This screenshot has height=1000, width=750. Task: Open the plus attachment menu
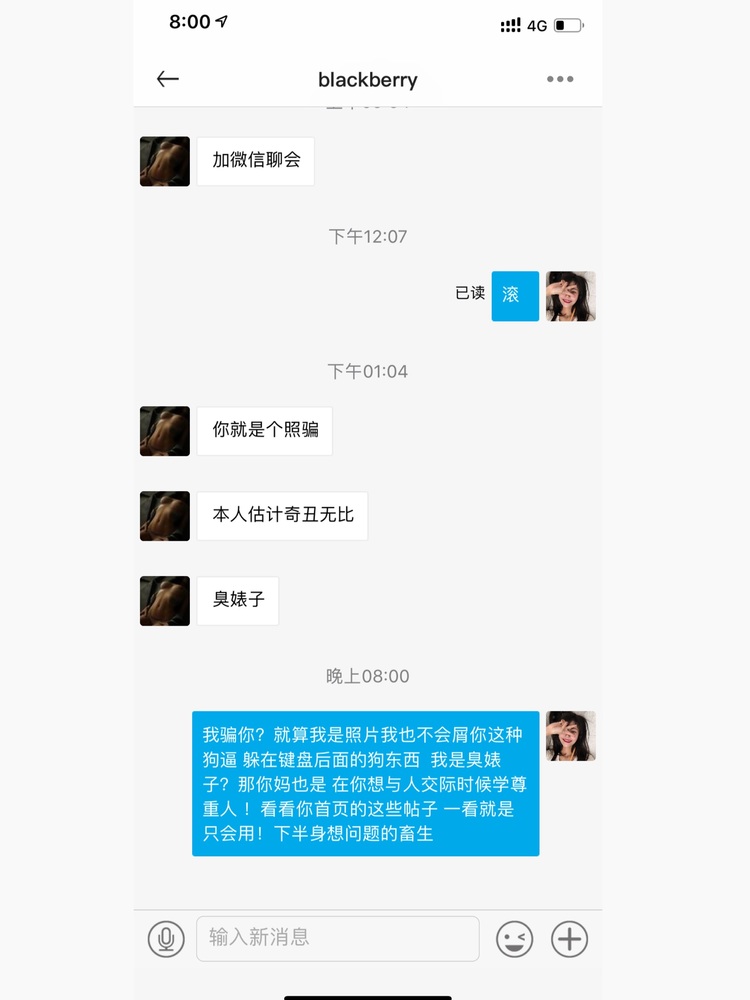(570, 939)
